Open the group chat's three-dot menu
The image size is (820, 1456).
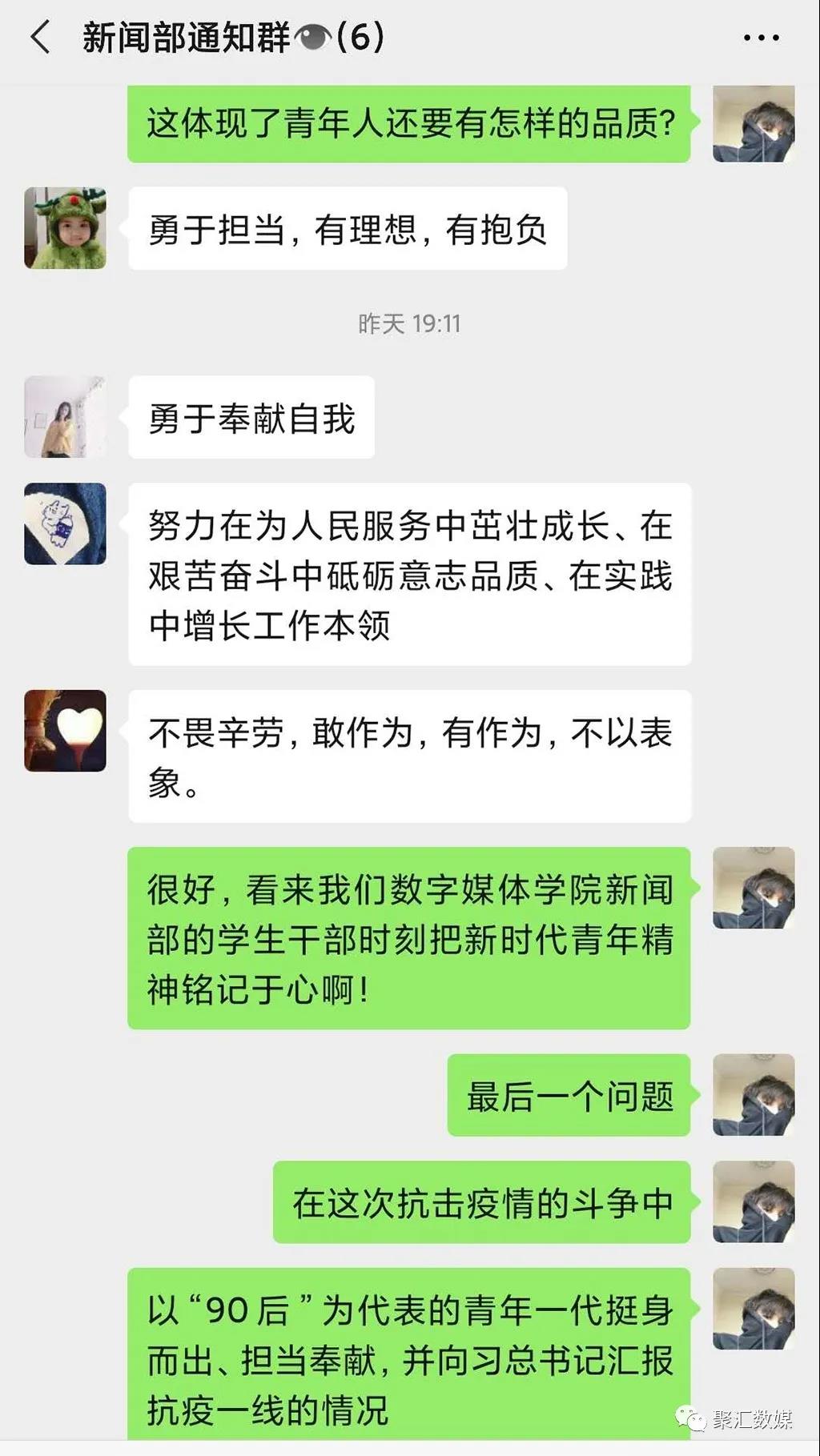(761, 38)
